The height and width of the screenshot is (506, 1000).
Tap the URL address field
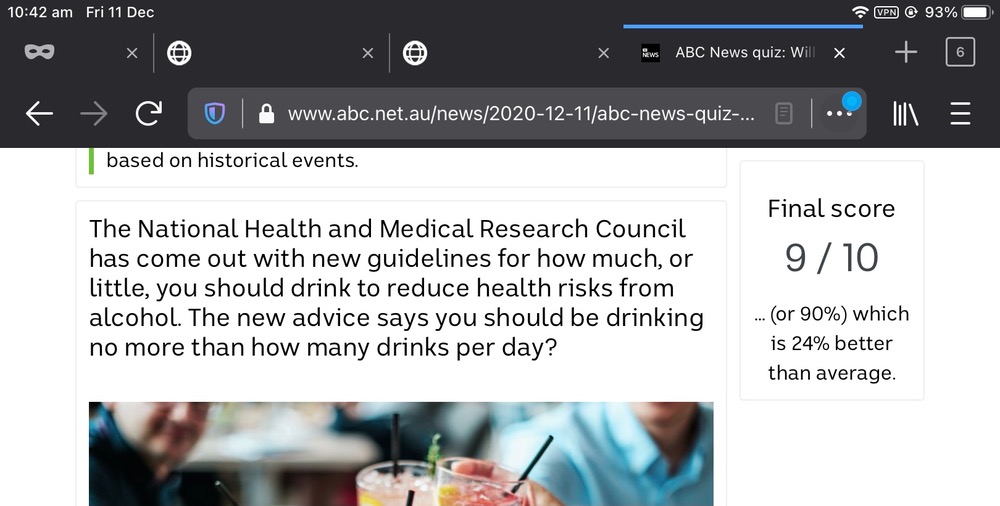520,114
